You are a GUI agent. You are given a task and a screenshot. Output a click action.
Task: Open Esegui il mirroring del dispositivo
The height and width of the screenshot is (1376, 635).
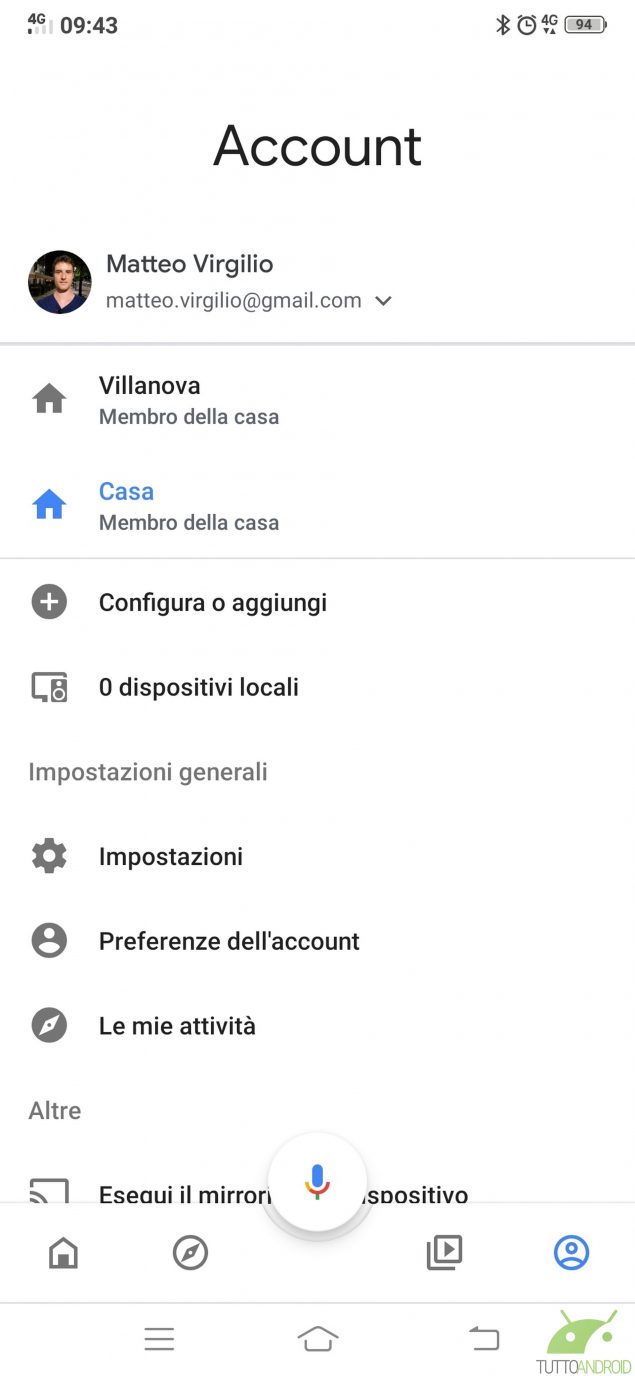pos(150,1192)
